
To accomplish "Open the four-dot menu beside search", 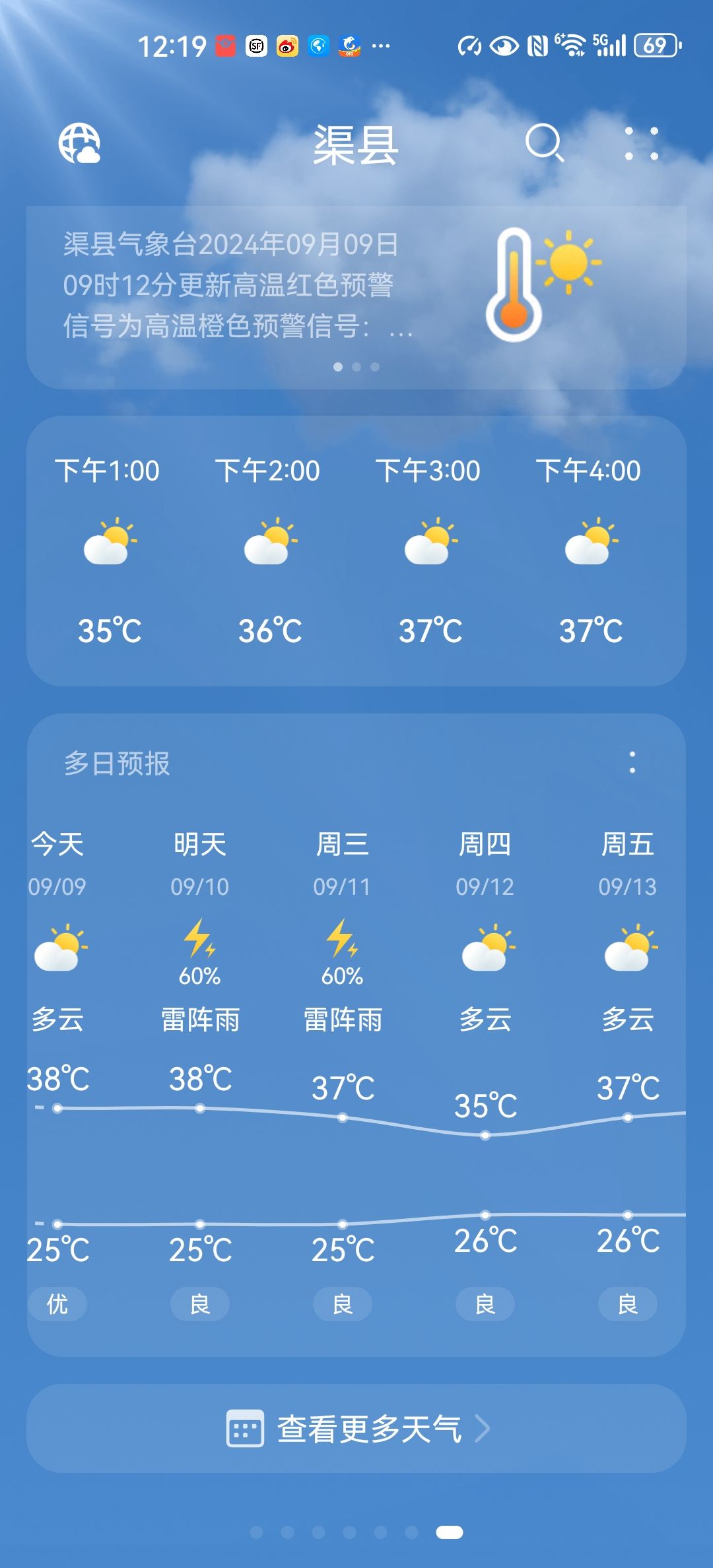I will coord(641,143).
